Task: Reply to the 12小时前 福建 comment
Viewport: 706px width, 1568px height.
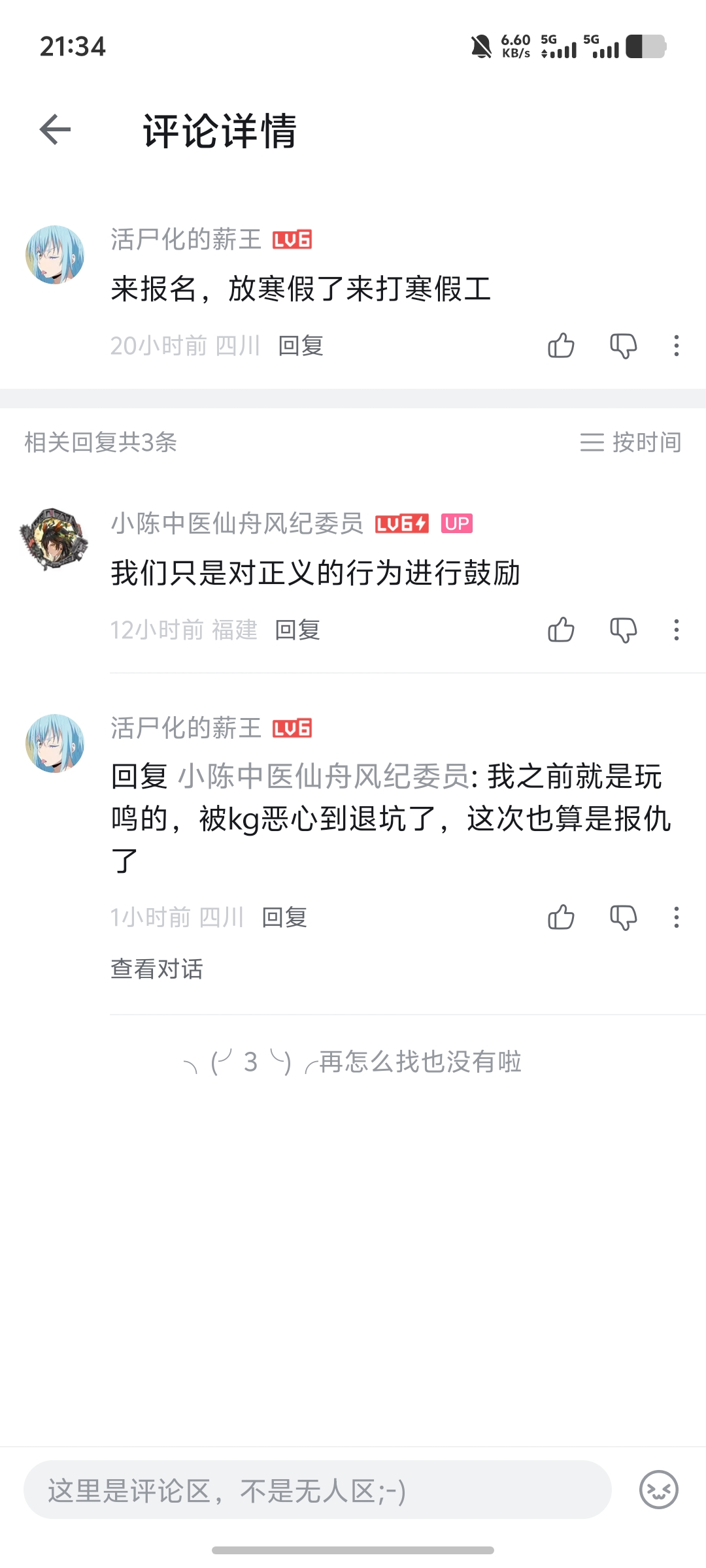Action: [297, 630]
